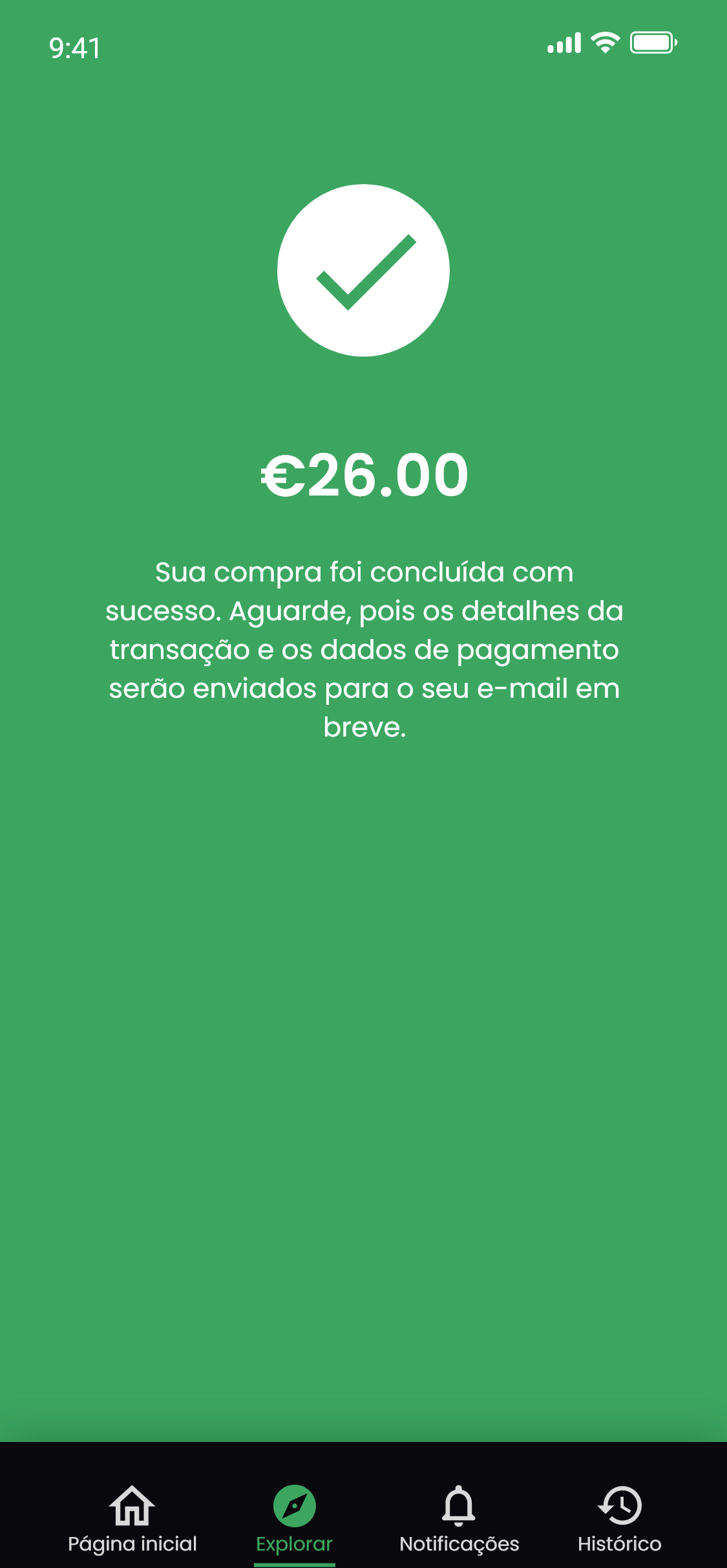
Task: Tap the Wi-Fi status icon
Action: click(x=602, y=44)
